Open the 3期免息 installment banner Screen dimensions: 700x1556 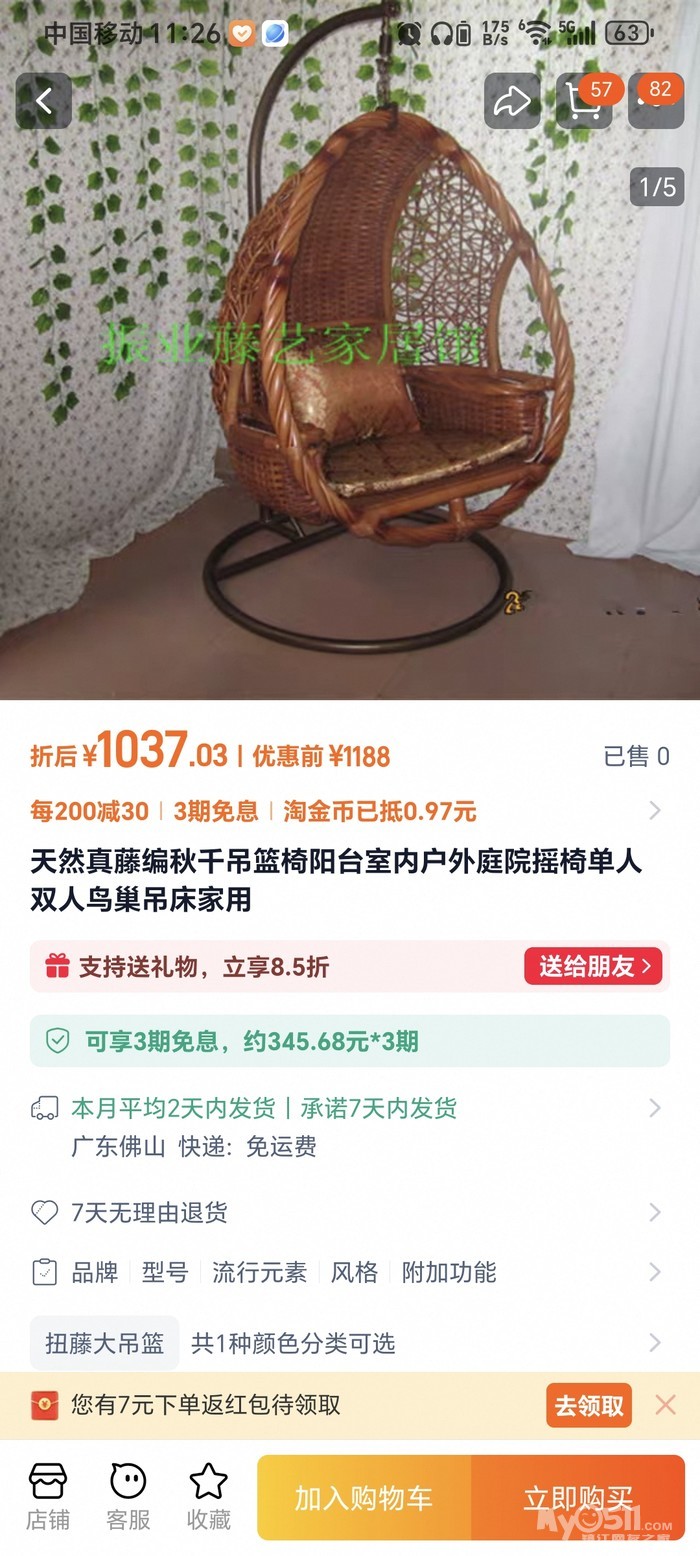pos(350,1041)
